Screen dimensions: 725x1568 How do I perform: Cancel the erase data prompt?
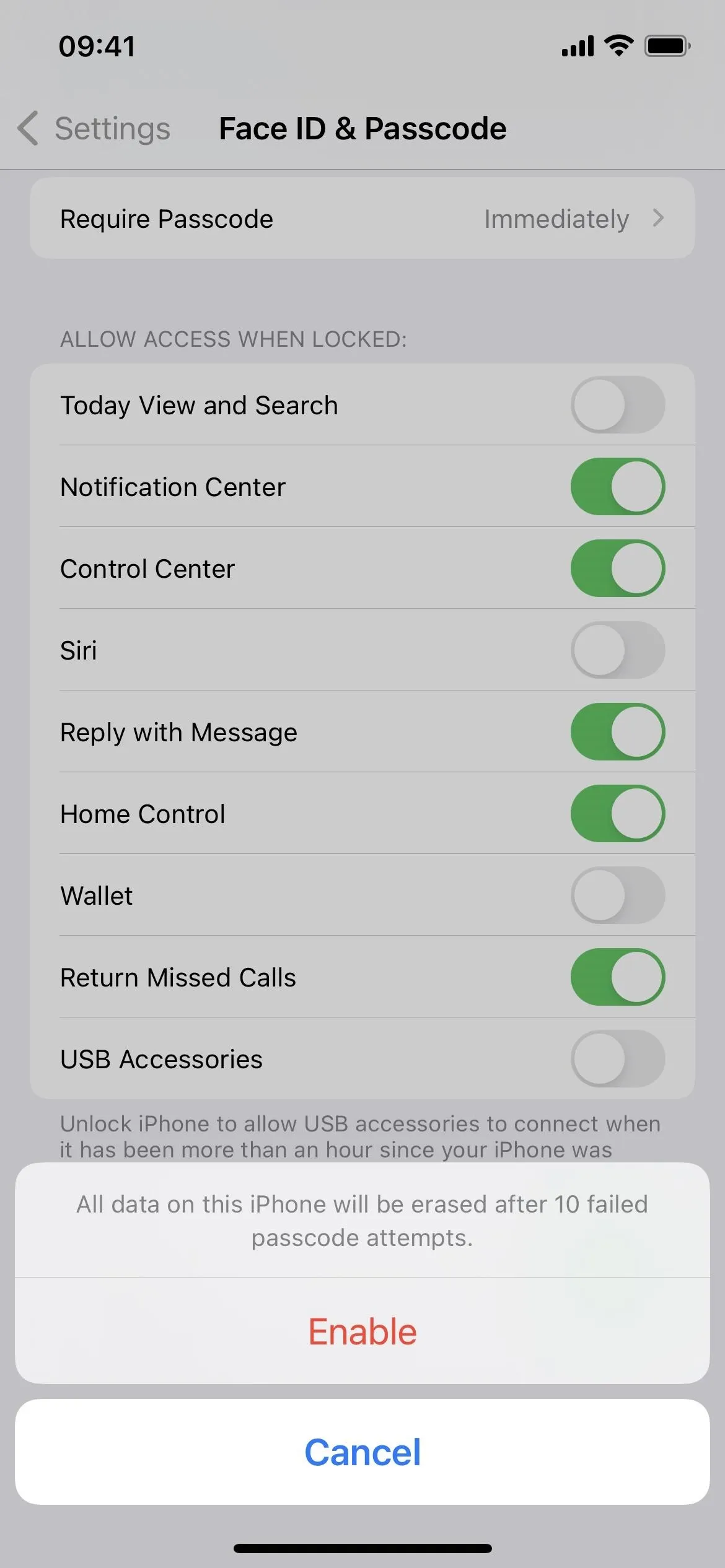[x=362, y=1452]
